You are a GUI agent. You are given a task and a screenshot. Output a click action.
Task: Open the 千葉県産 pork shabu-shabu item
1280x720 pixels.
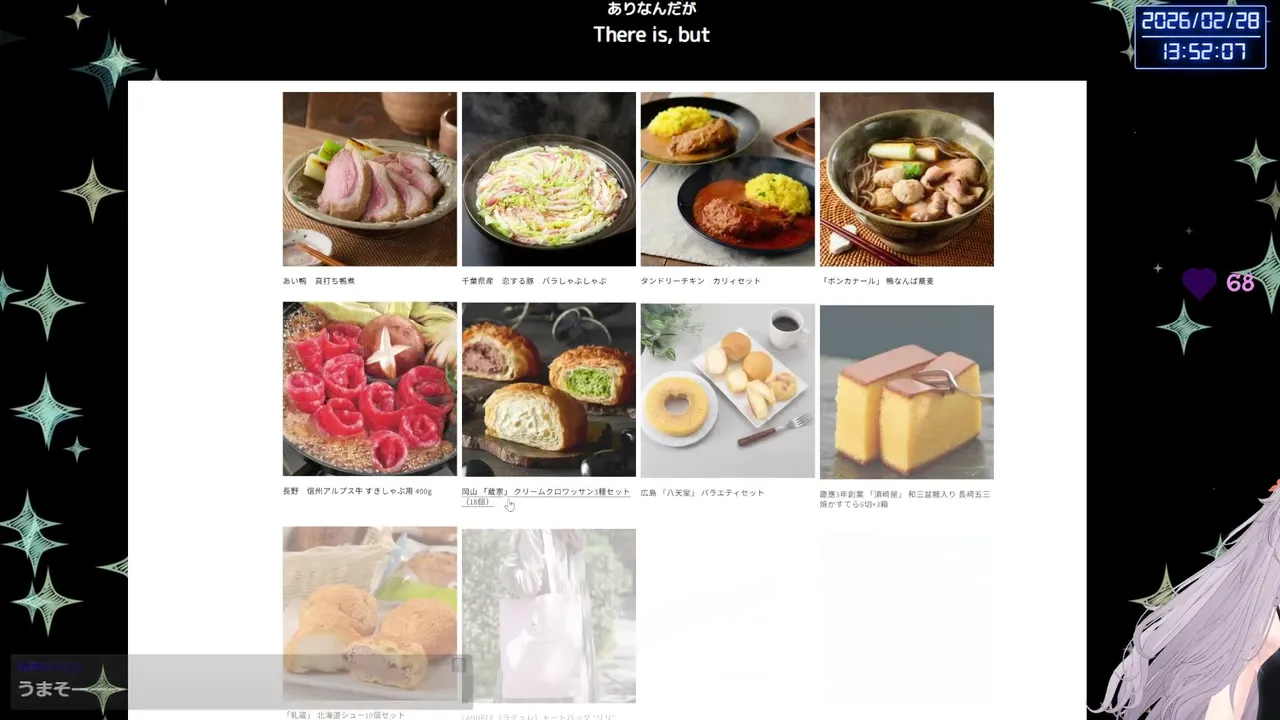point(548,179)
